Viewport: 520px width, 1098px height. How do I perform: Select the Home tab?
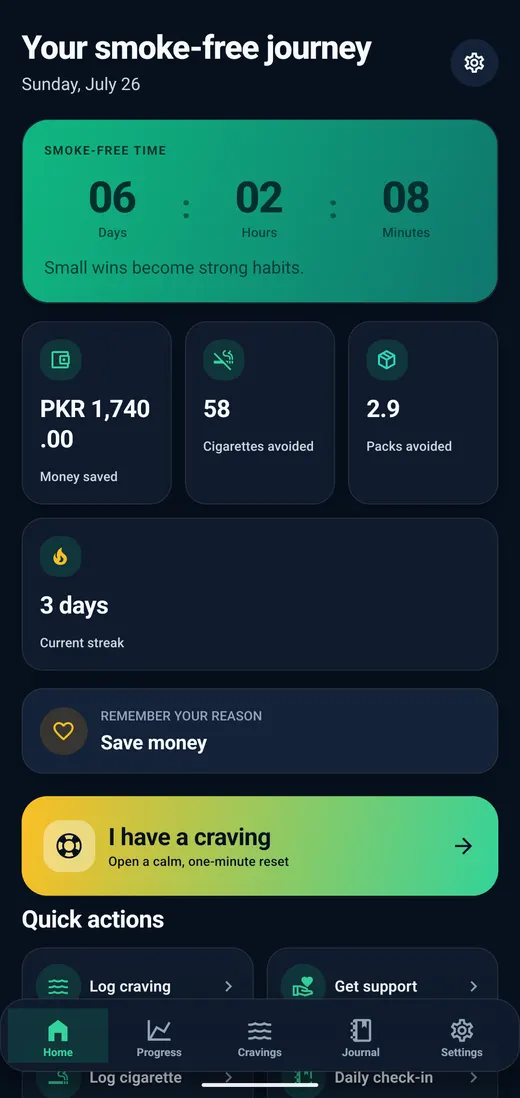tap(58, 1036)
